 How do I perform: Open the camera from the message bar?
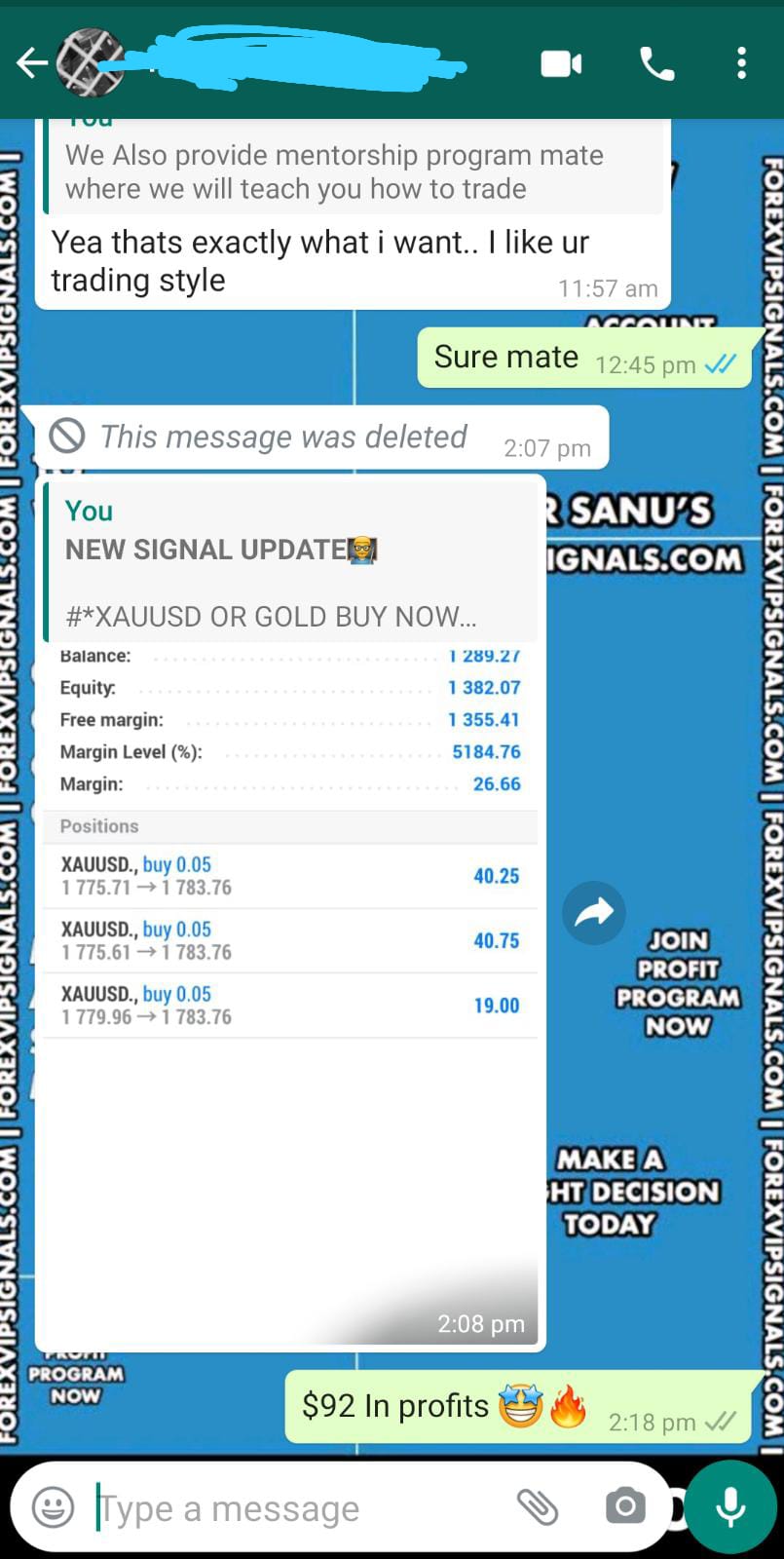[625, 1507]
